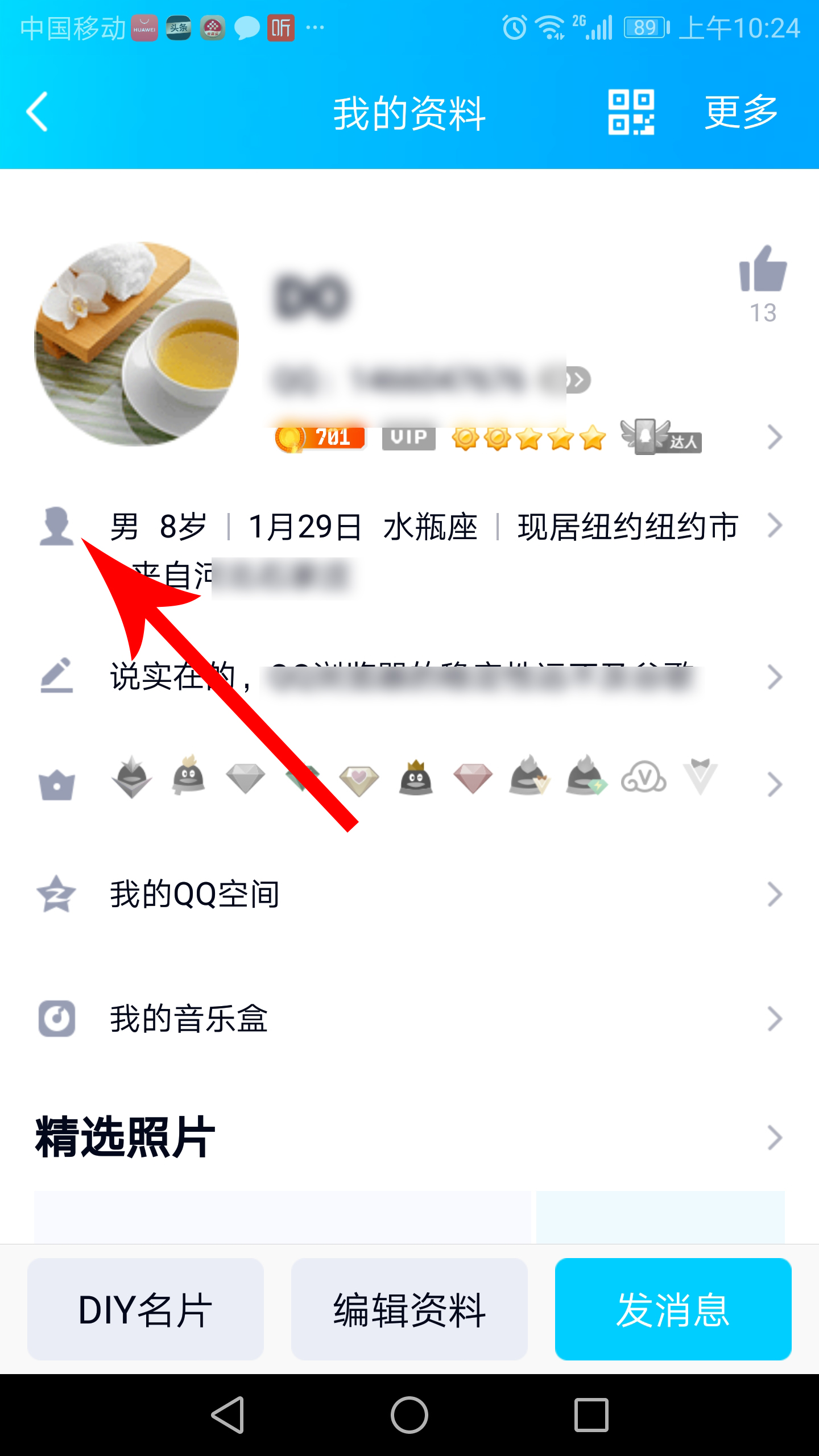Click the QQ level coin badge showing 701
819x1456 pixels.
318,438
